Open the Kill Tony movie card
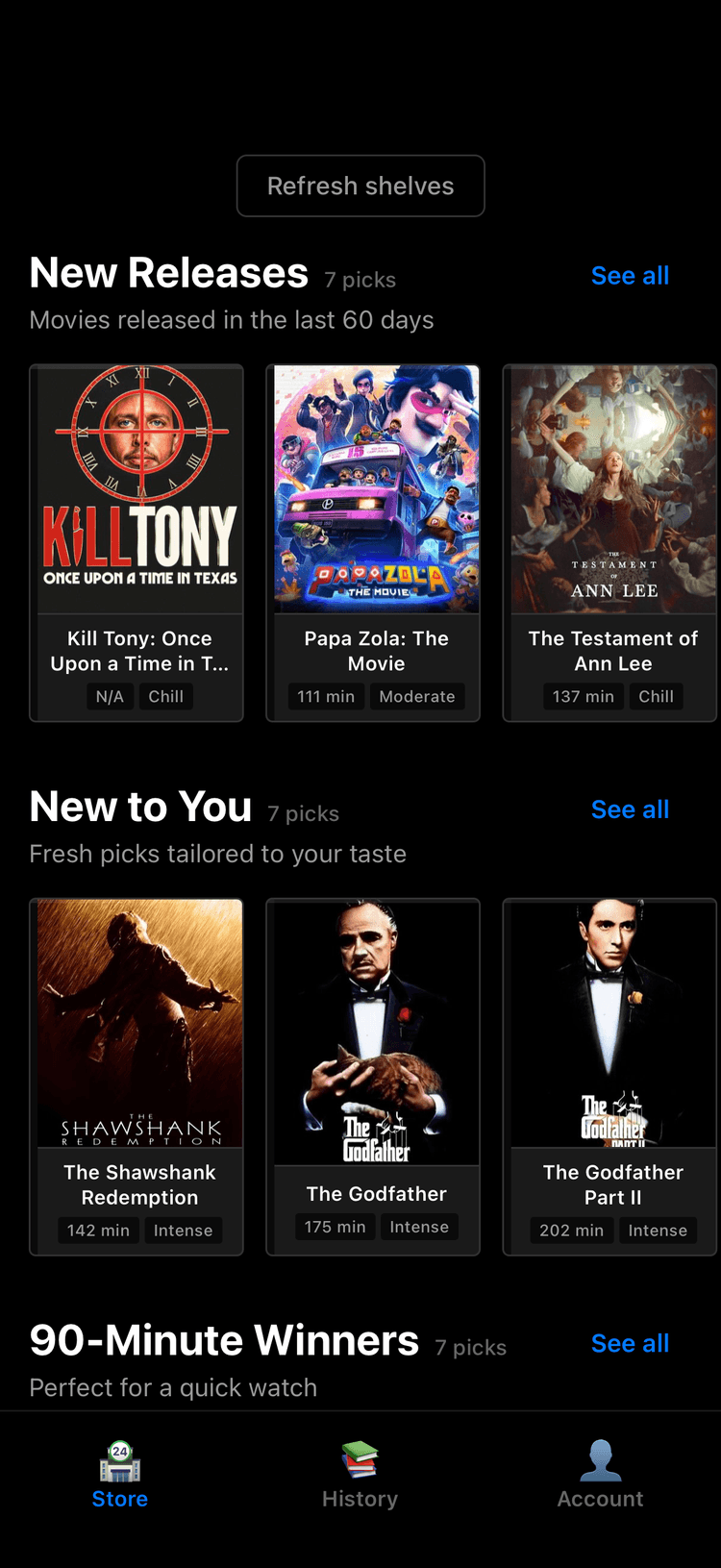721x1568 pixels. pyautogui.click(x=137, y=542)
